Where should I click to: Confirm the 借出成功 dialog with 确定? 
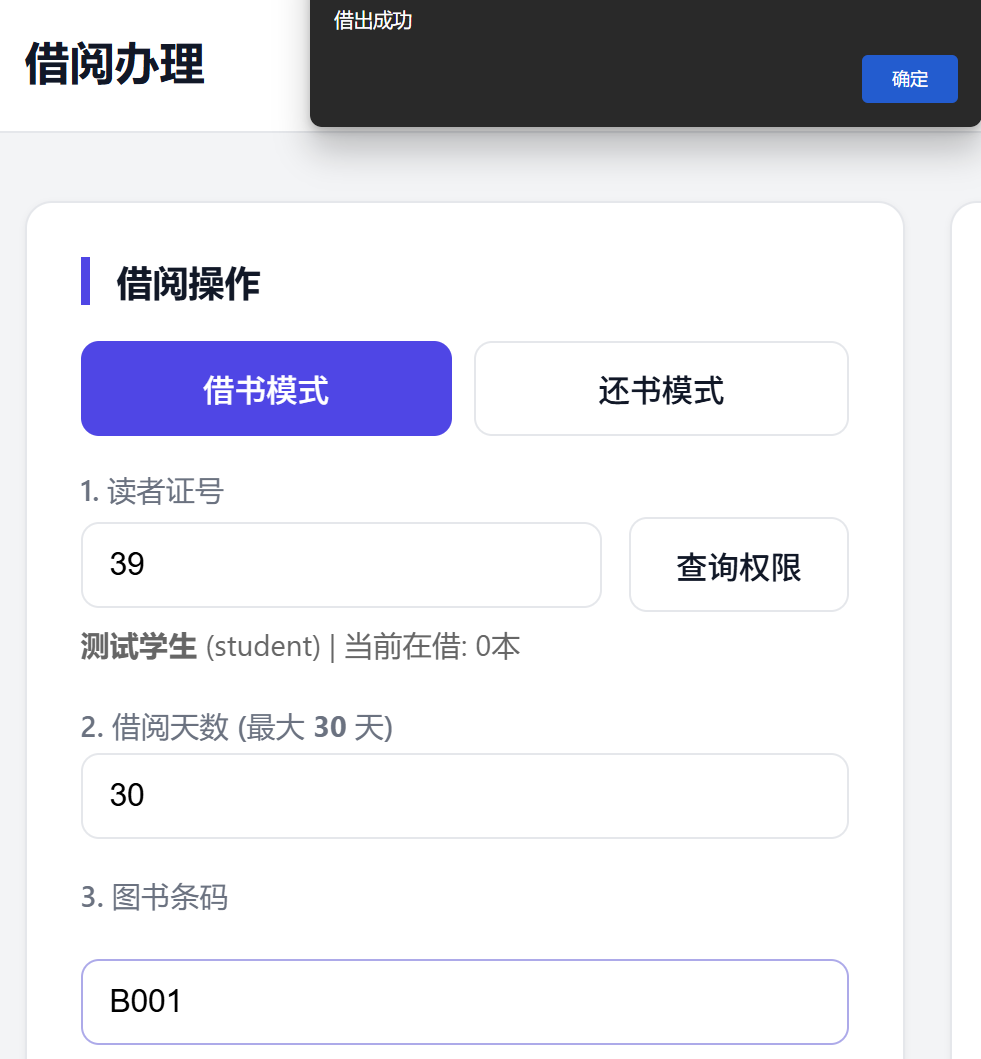(x=909, y=79)
